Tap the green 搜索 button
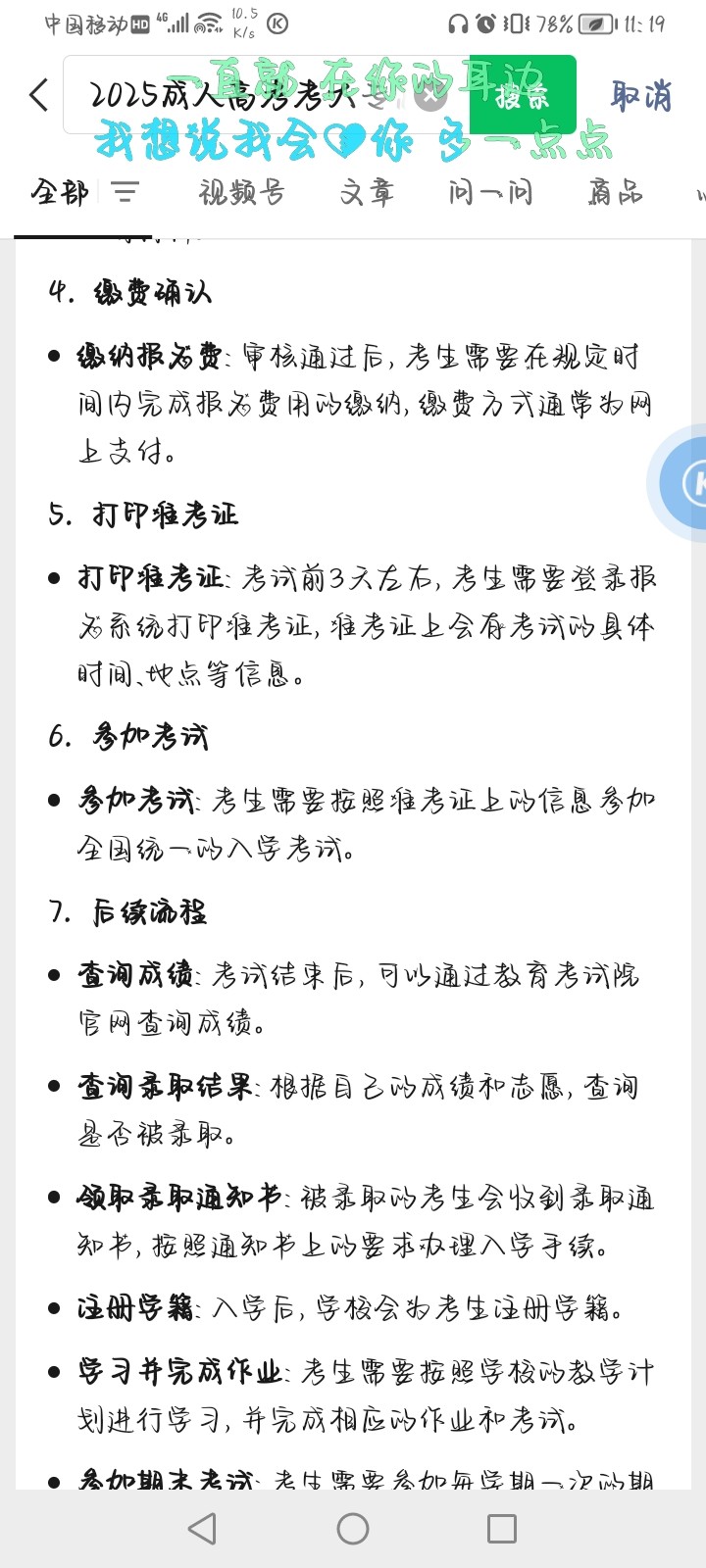 pos(522,95)
